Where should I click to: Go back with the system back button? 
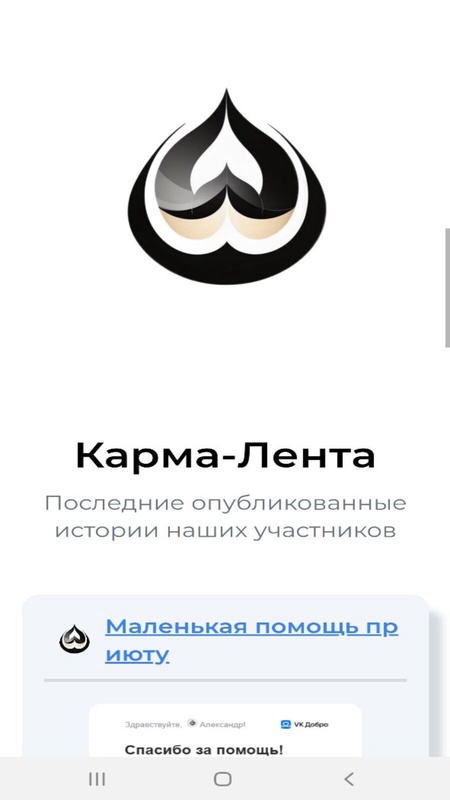click(x=349, y=779)
